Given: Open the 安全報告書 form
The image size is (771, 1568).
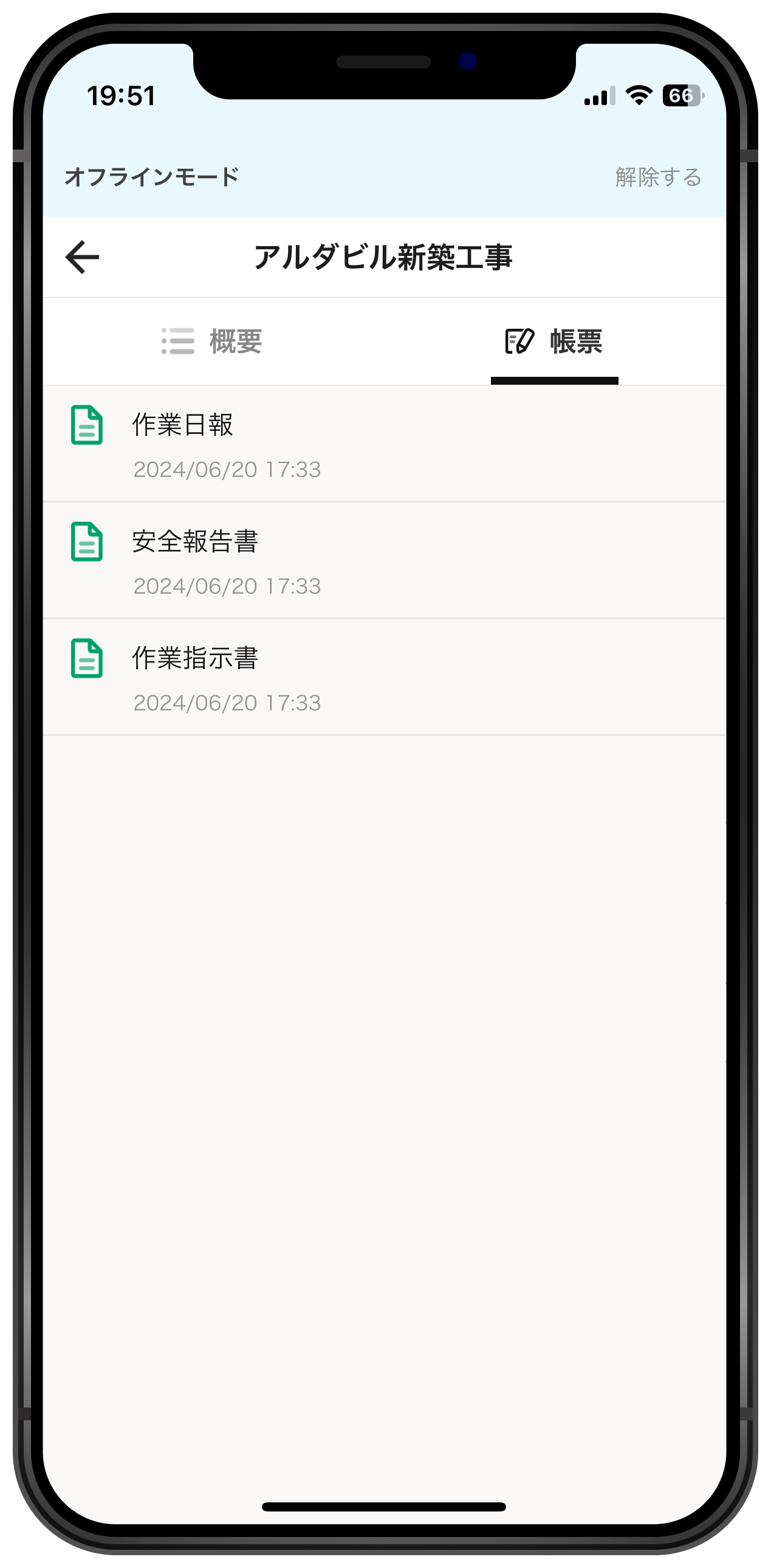Looking at the screenshot, I should tap(383, 560).
